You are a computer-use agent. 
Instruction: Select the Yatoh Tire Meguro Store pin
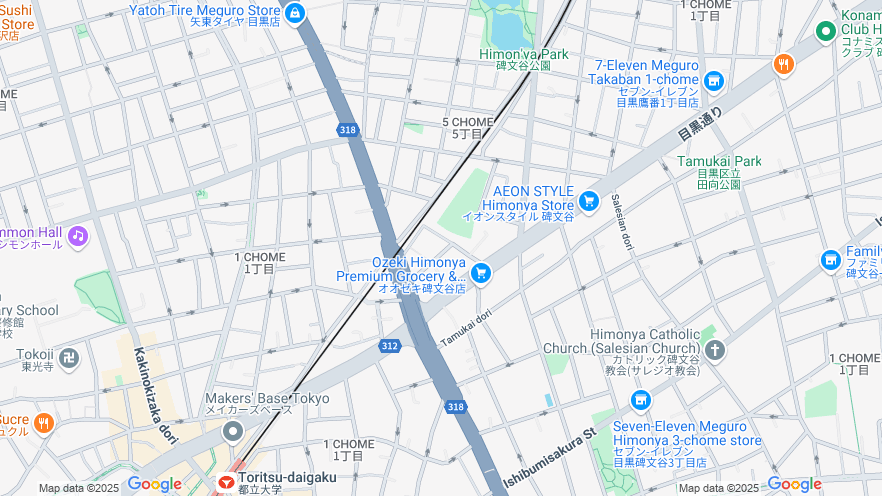(x=294, y=13)
